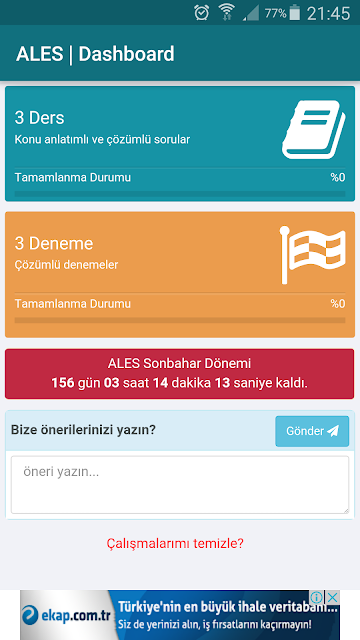Screen dimensions: 360x640
Task: Open the 3 Deneme practice tests card
Action: coord(180,274)
